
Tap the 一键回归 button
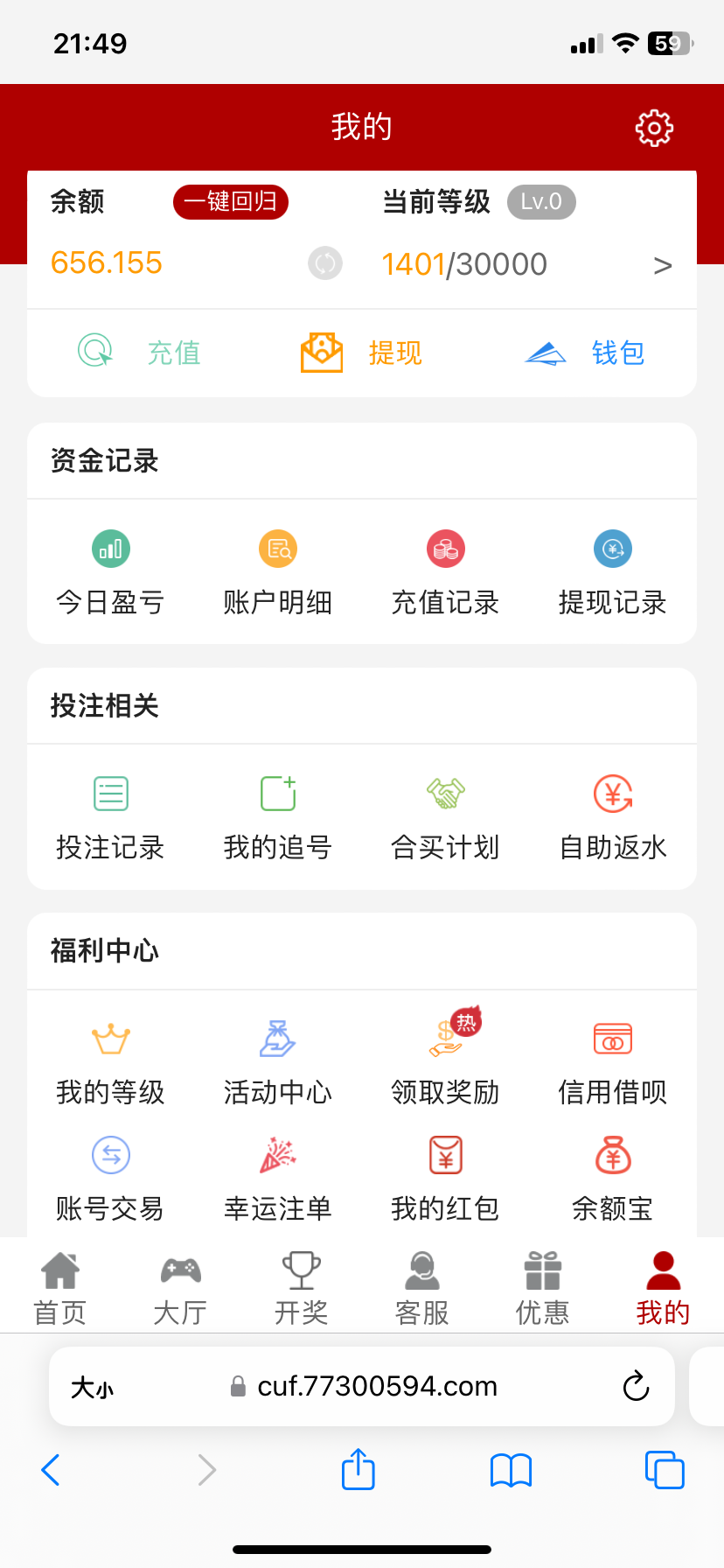click(231, 202)
